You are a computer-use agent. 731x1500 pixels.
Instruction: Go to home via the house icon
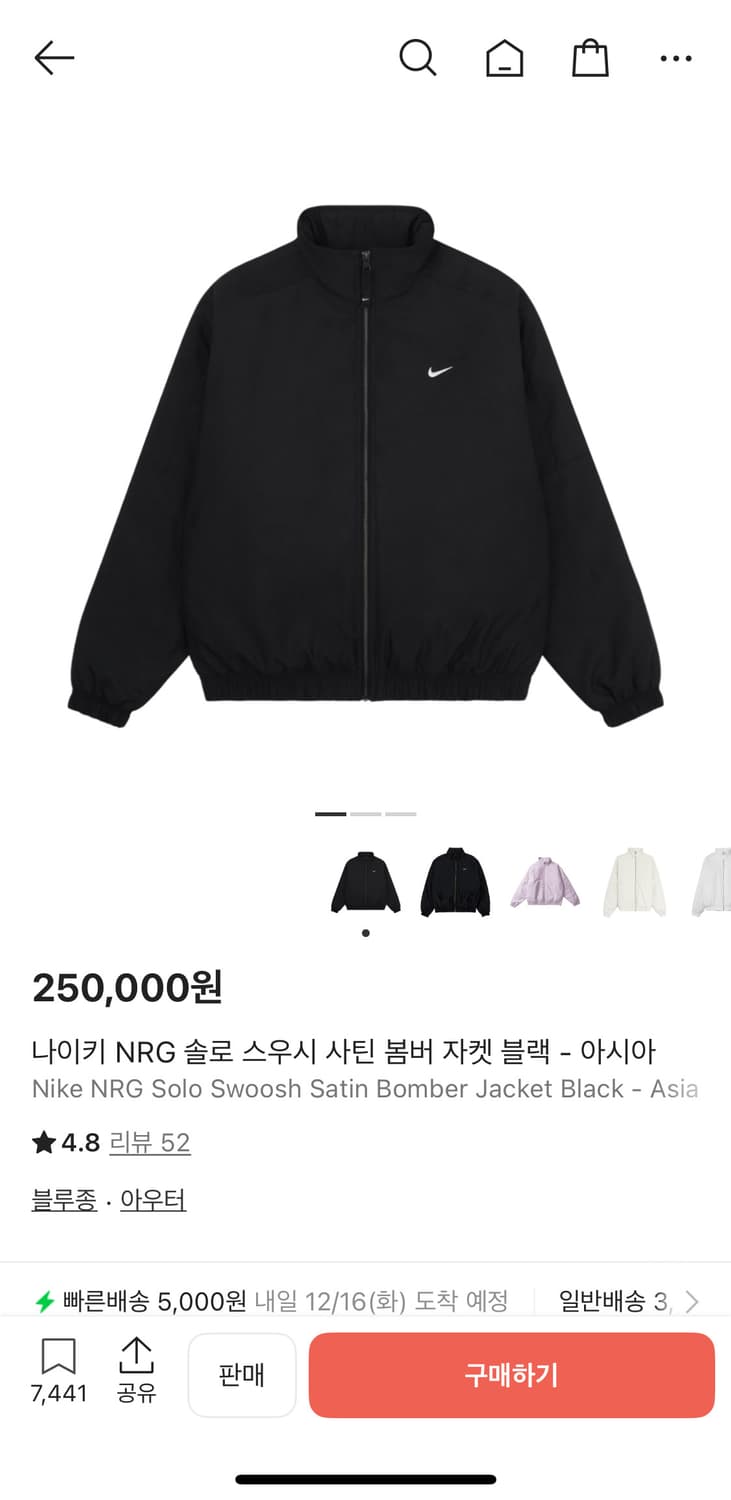tap(504, 57)
